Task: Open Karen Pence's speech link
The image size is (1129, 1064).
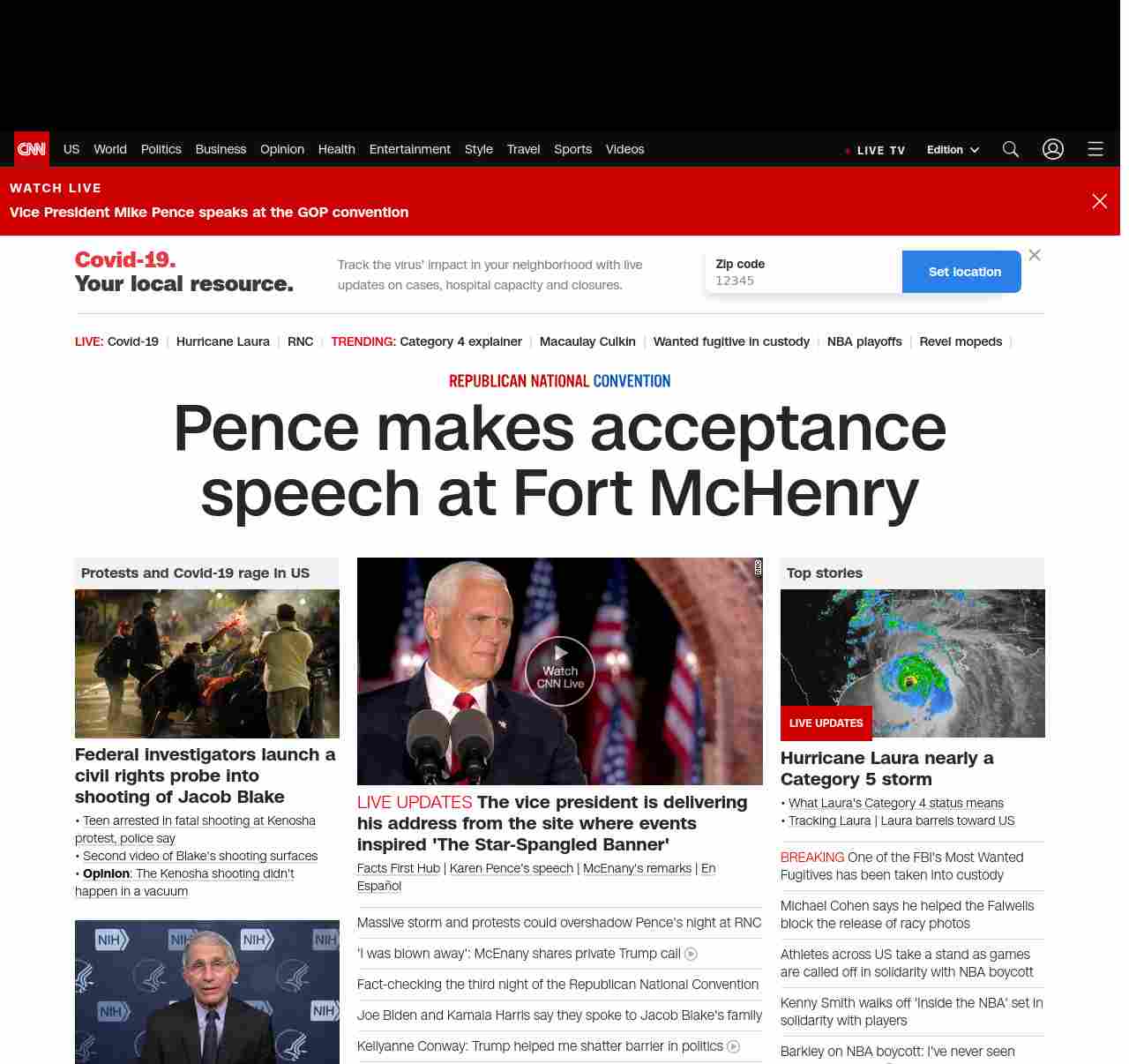Action: coord(512,868)
